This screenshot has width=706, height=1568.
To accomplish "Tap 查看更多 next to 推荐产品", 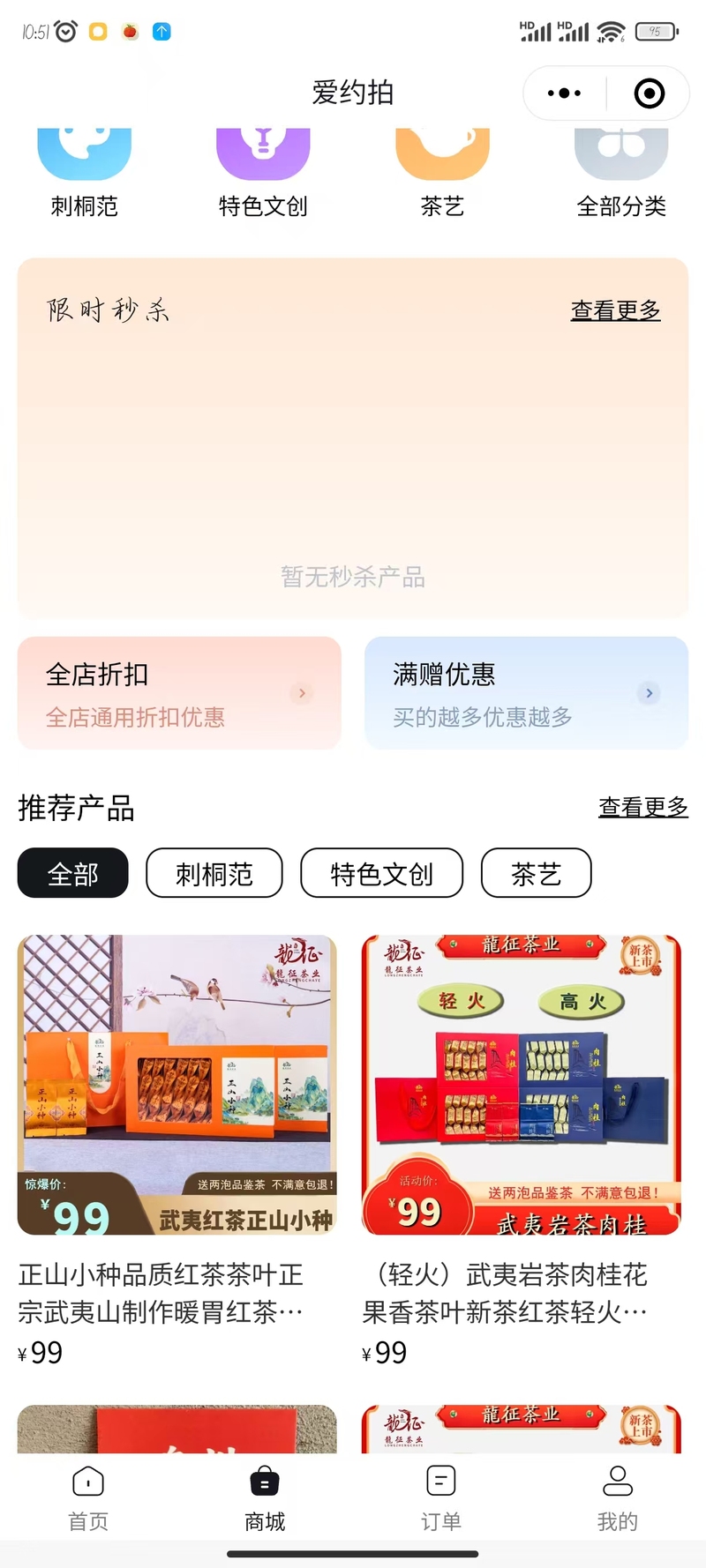I will 642,807.
